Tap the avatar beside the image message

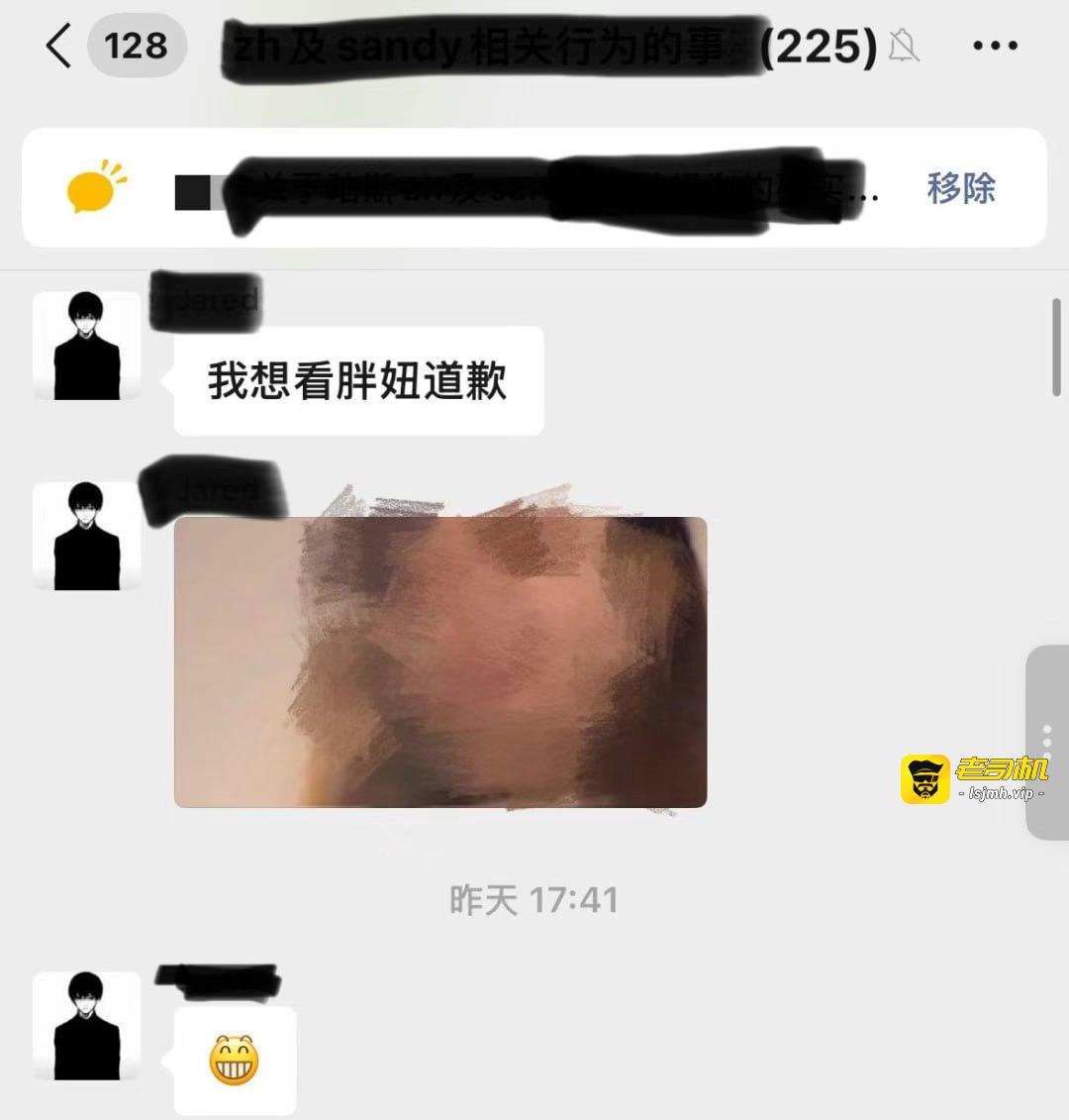point(87,536)
